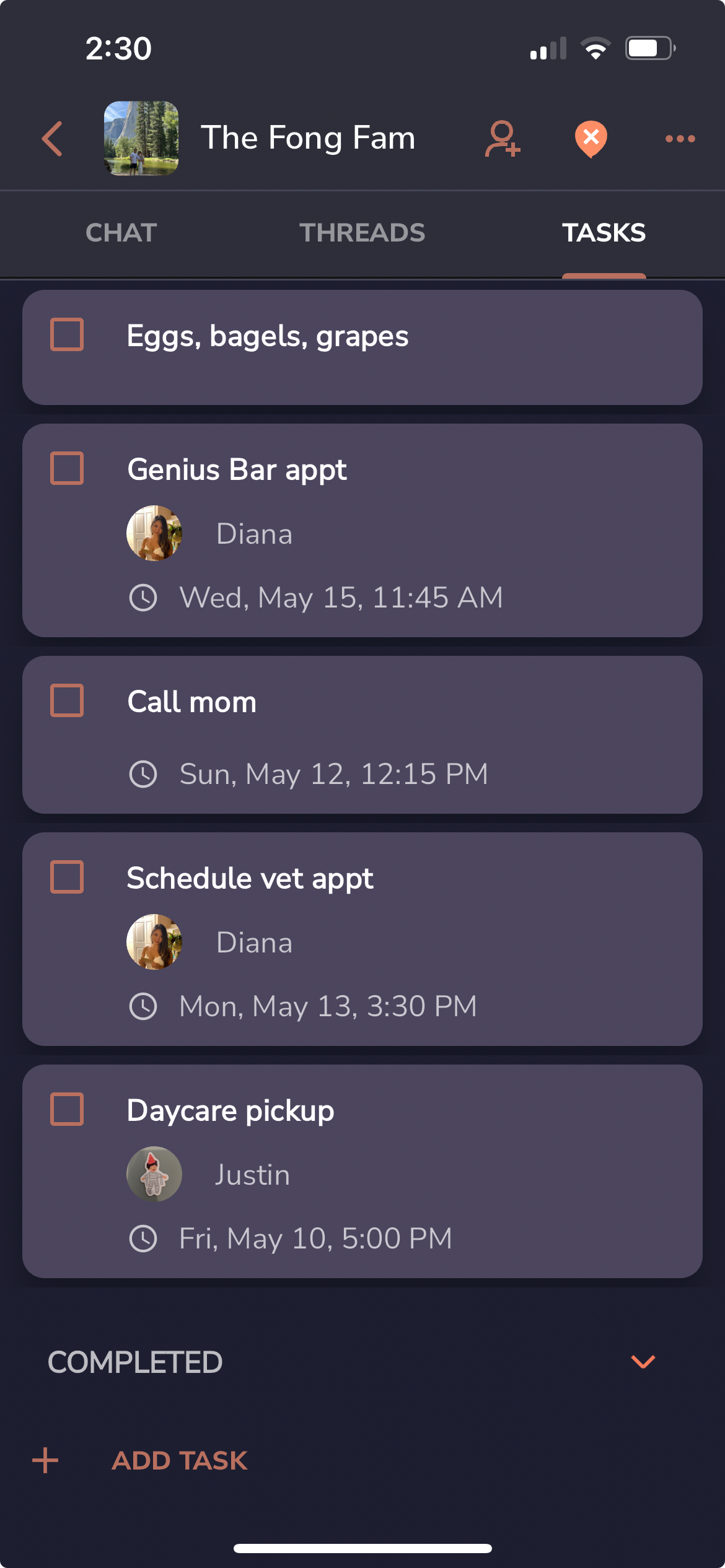The image size is (725, 1568).
Task: Check the Call mom task
Action: 67,700
